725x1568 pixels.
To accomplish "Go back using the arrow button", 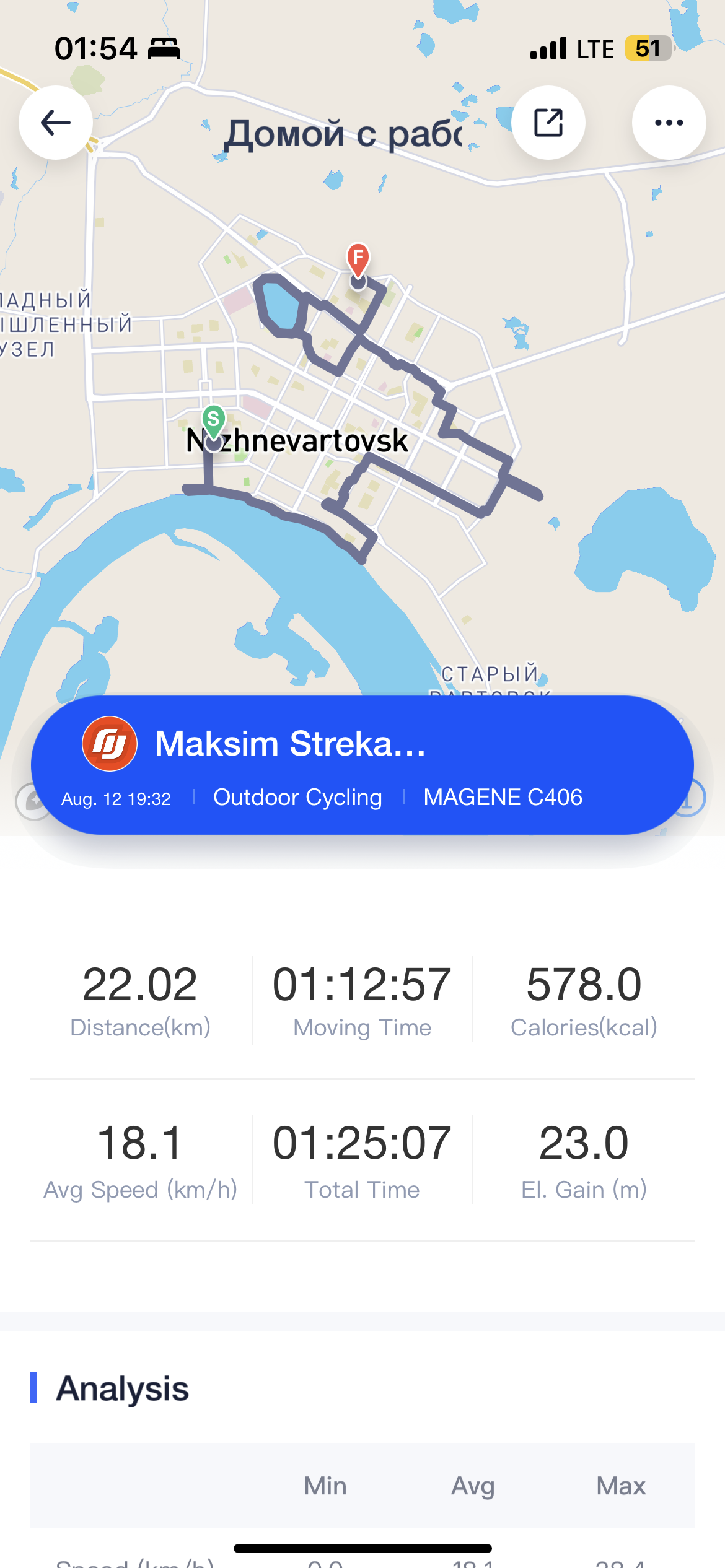I will point(56,123).
